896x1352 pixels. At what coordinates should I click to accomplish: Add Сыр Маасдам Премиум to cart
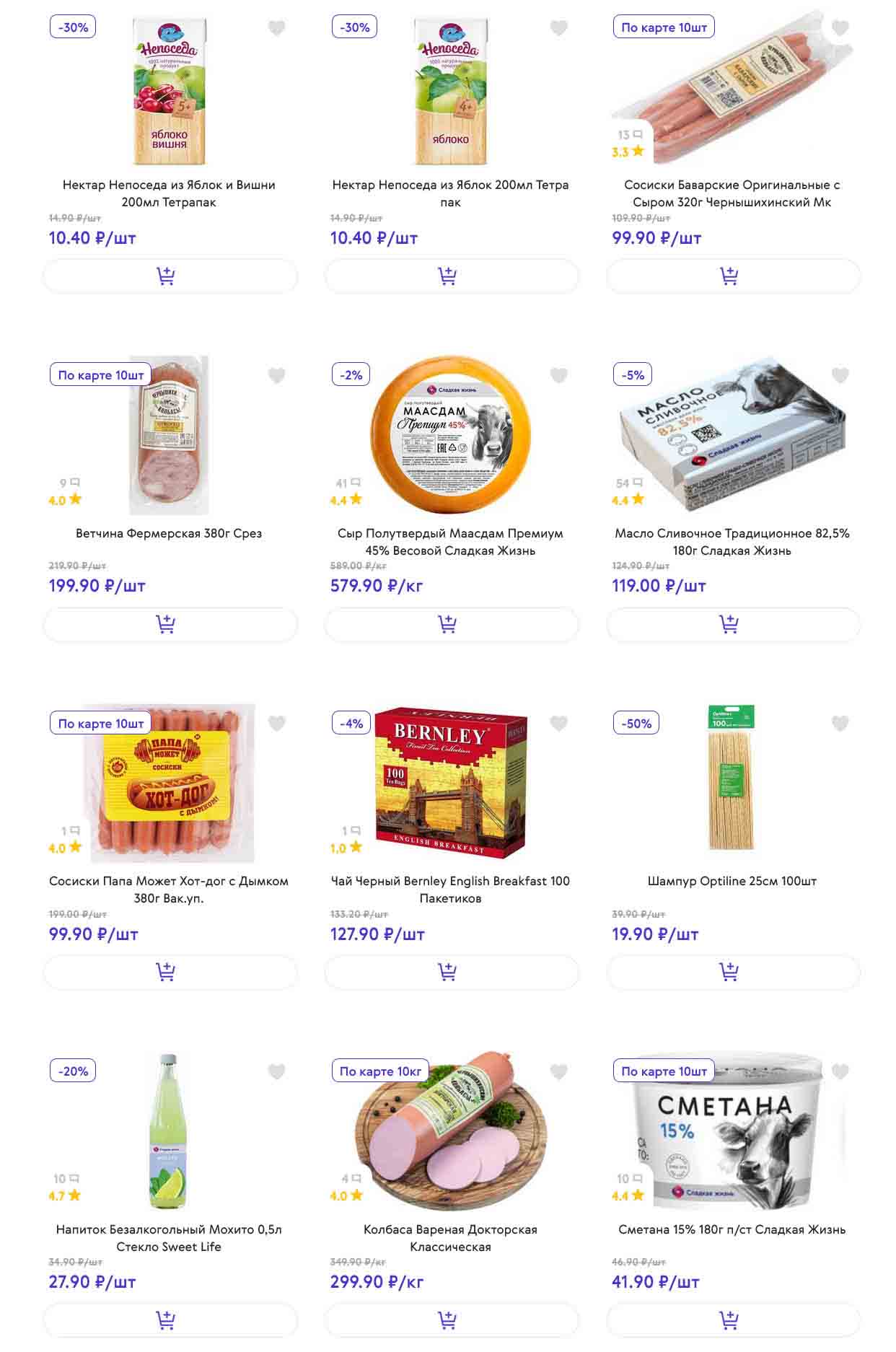tap(452, 624)
